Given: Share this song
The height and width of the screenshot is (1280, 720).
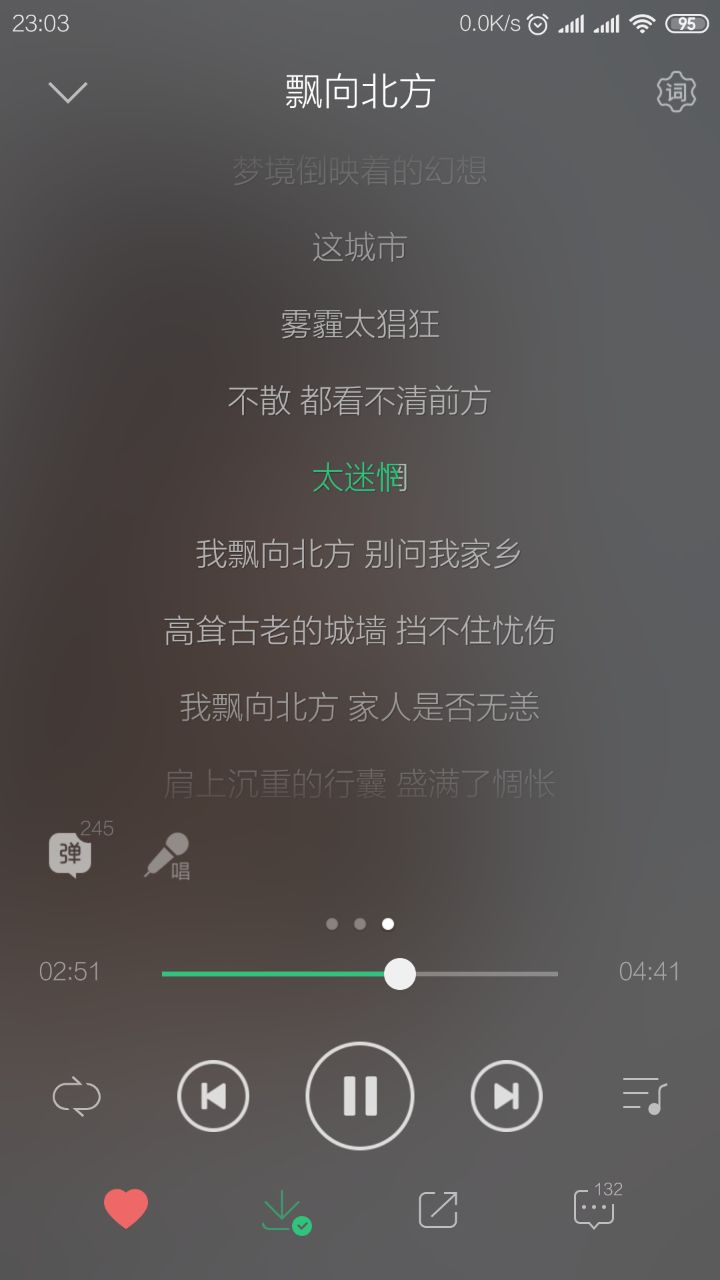Looking at the screenshot, I should [x=438, y=1210].
